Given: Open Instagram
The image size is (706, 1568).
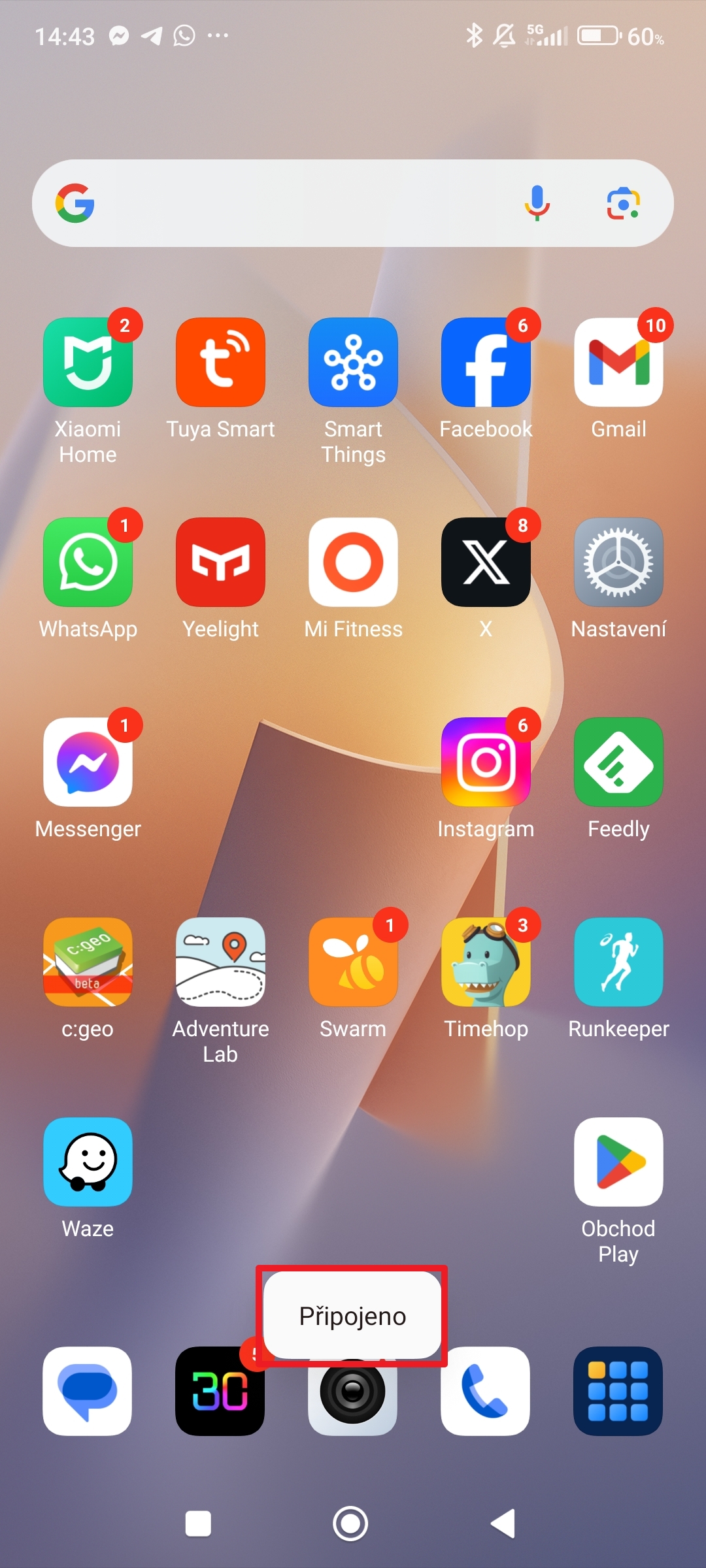Looking at the screenshot, I should [486, 762].
